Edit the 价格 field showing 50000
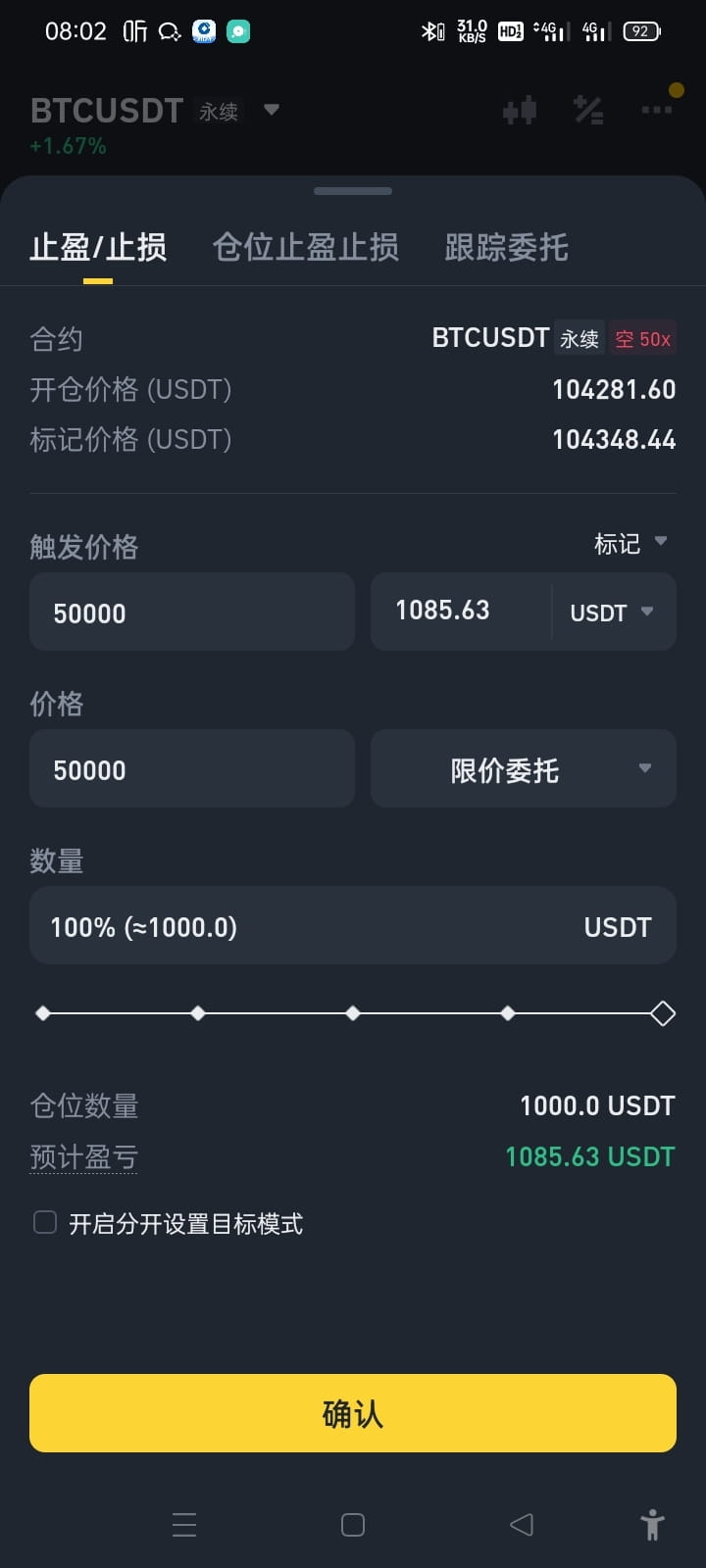The height and width of the screenshot is (1568, 706). coord(192,769)
